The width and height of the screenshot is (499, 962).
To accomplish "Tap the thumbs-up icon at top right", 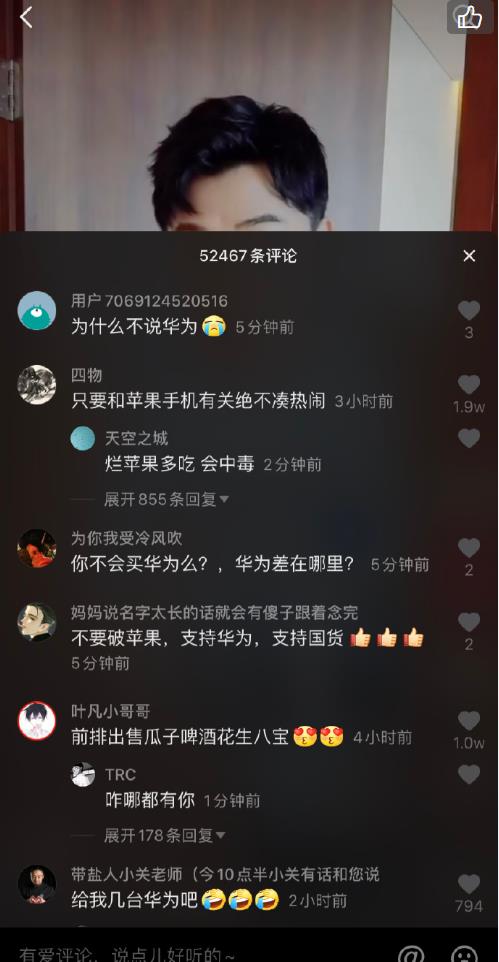I will 470,17.
